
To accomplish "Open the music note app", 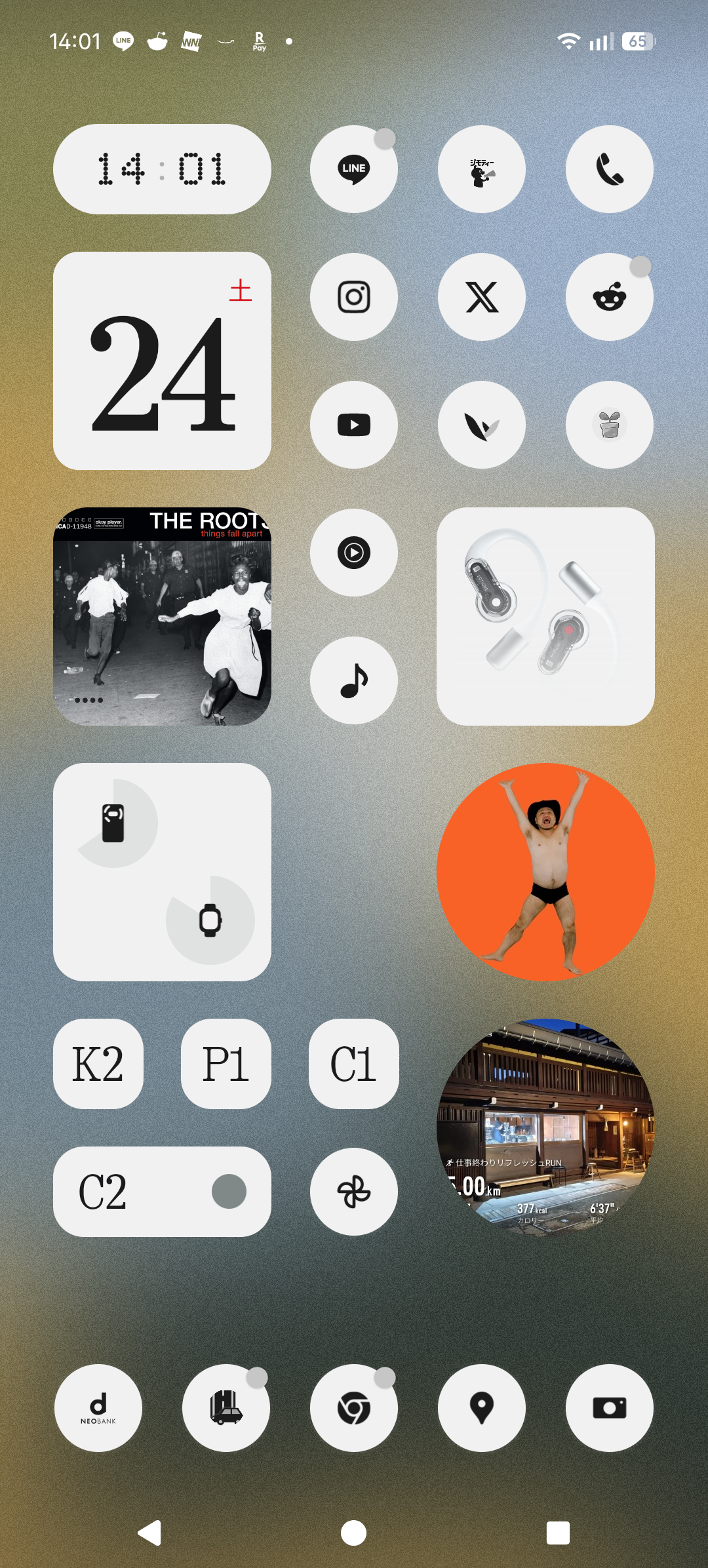I will tap(354, 680).
